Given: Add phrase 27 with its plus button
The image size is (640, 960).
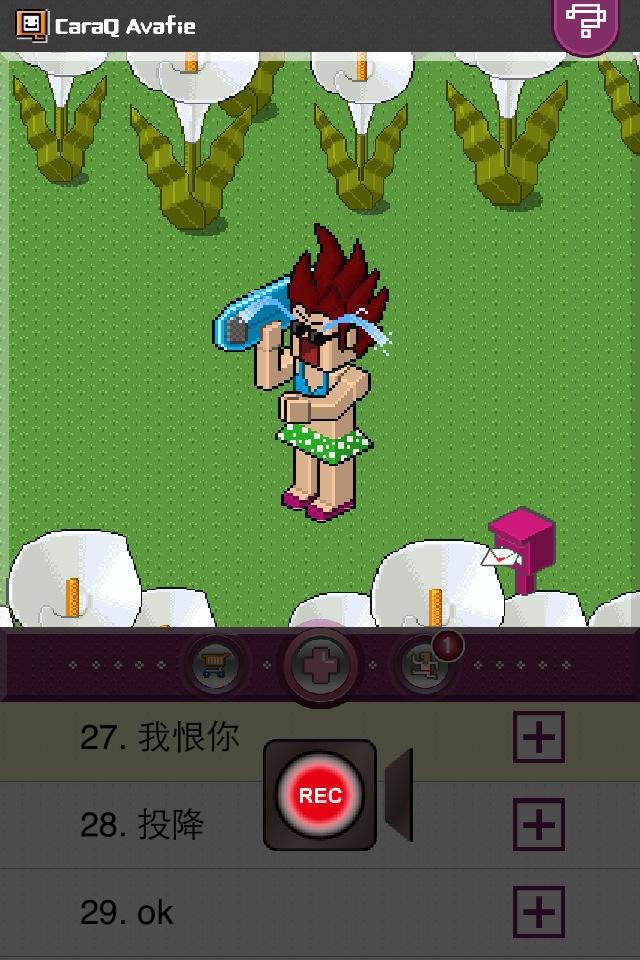Looking at the screenshot, I should [x=539, y=739].
